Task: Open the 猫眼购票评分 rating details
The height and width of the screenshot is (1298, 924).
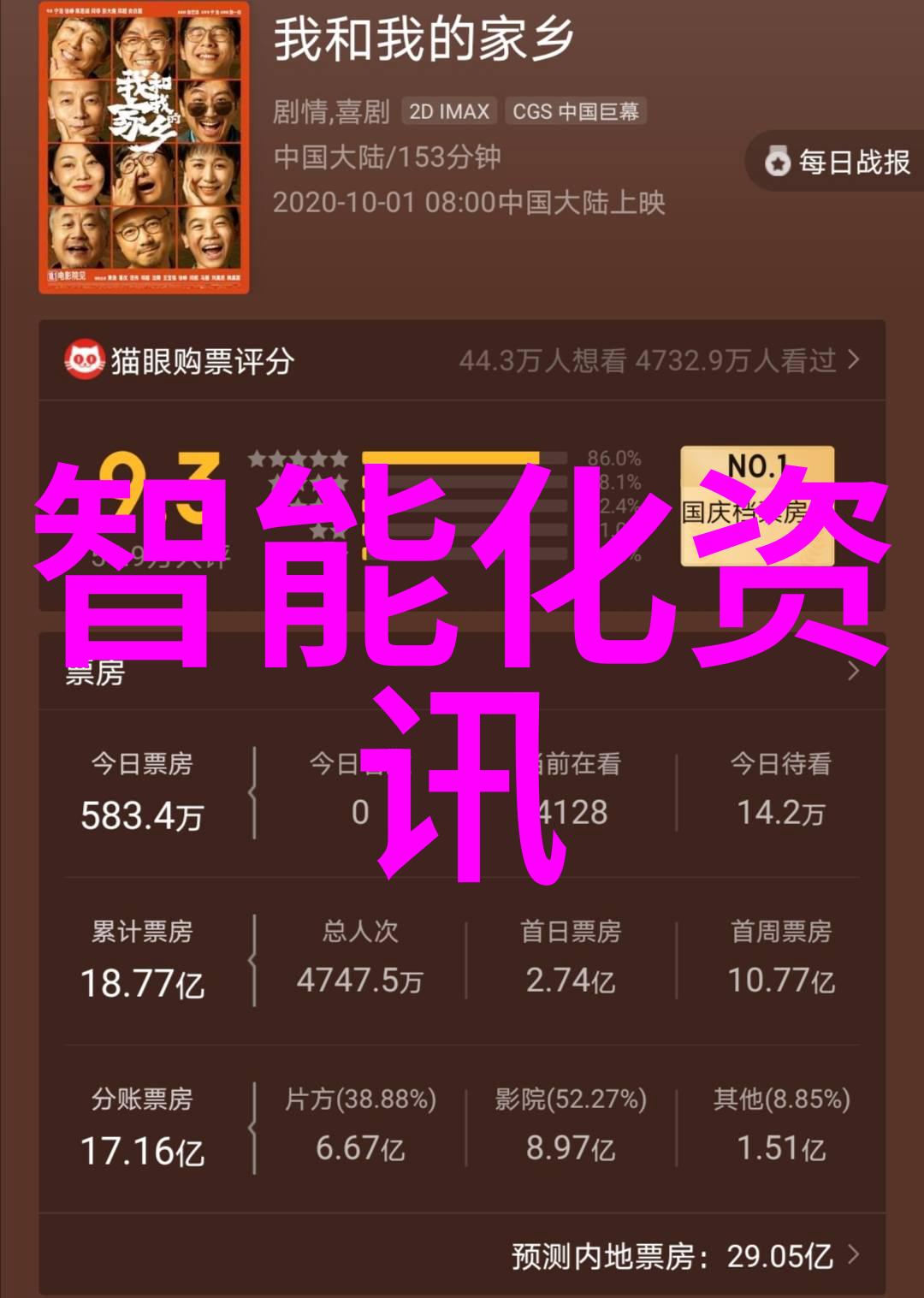Action: (659, 361)
